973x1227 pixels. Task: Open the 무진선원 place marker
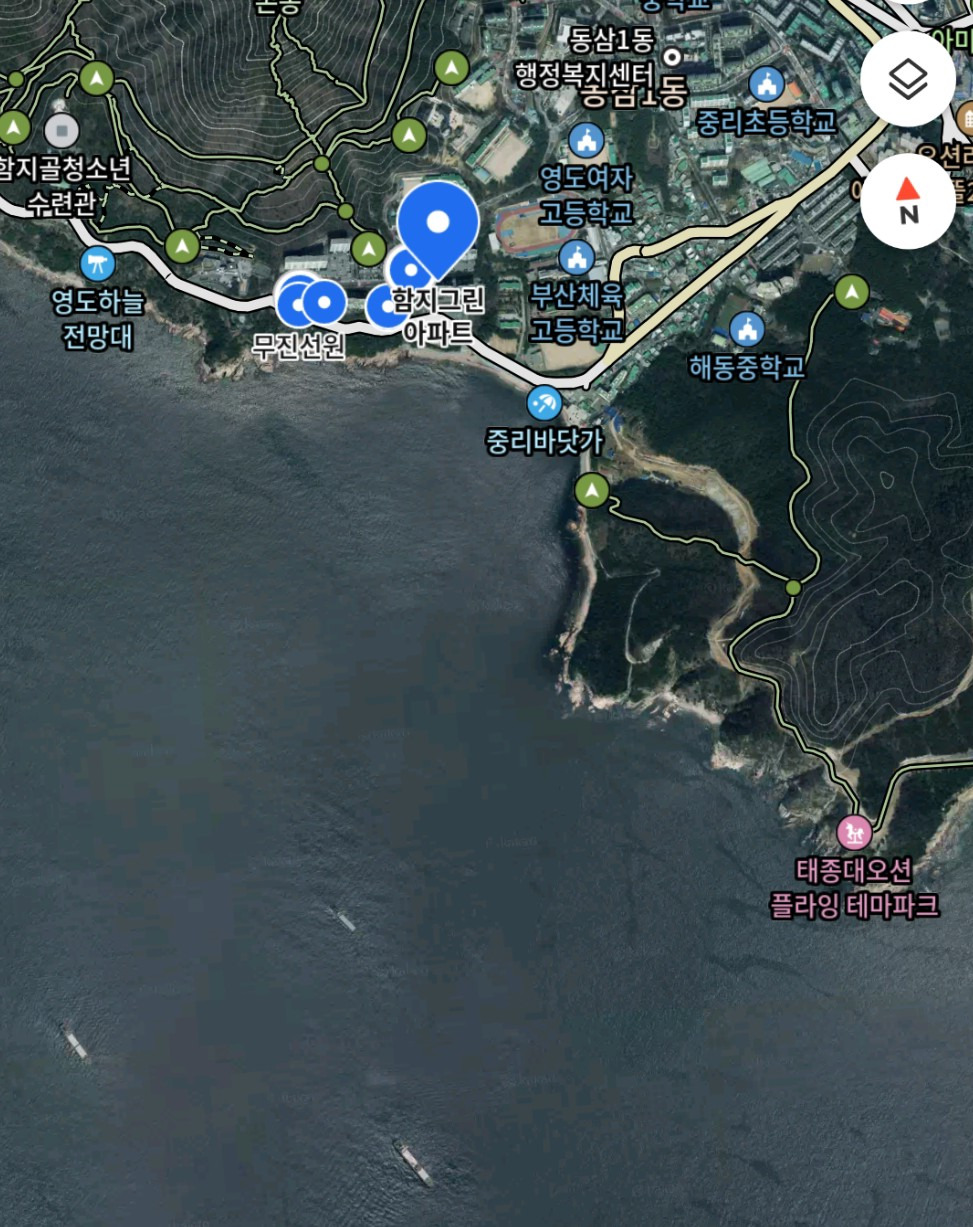[322, 302]
